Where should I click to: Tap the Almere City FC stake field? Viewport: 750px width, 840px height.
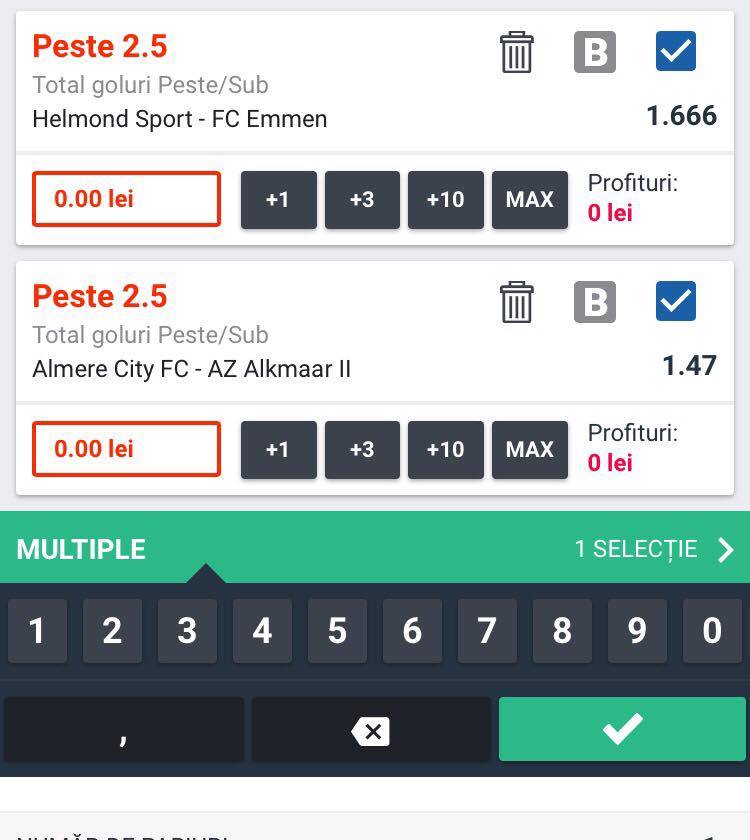coord(126,449)
